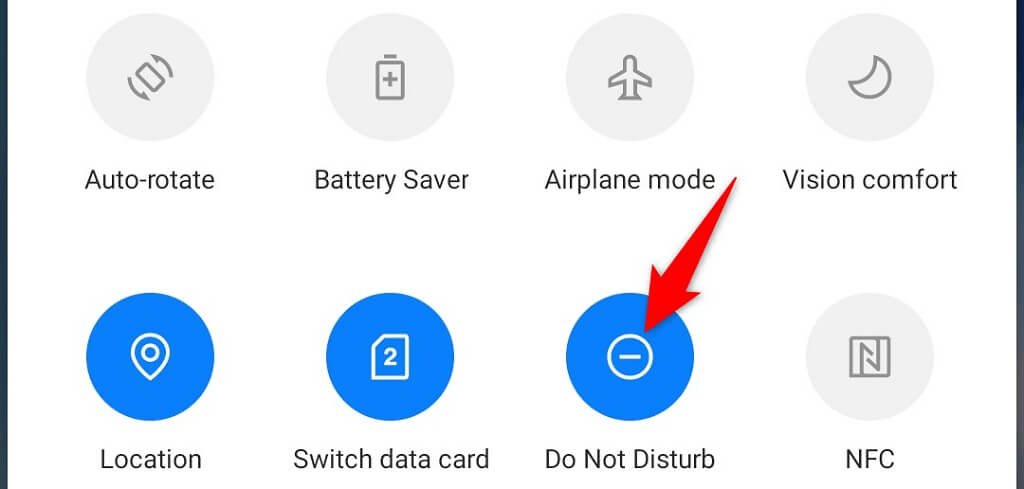Turn off Location

[150, 356]
